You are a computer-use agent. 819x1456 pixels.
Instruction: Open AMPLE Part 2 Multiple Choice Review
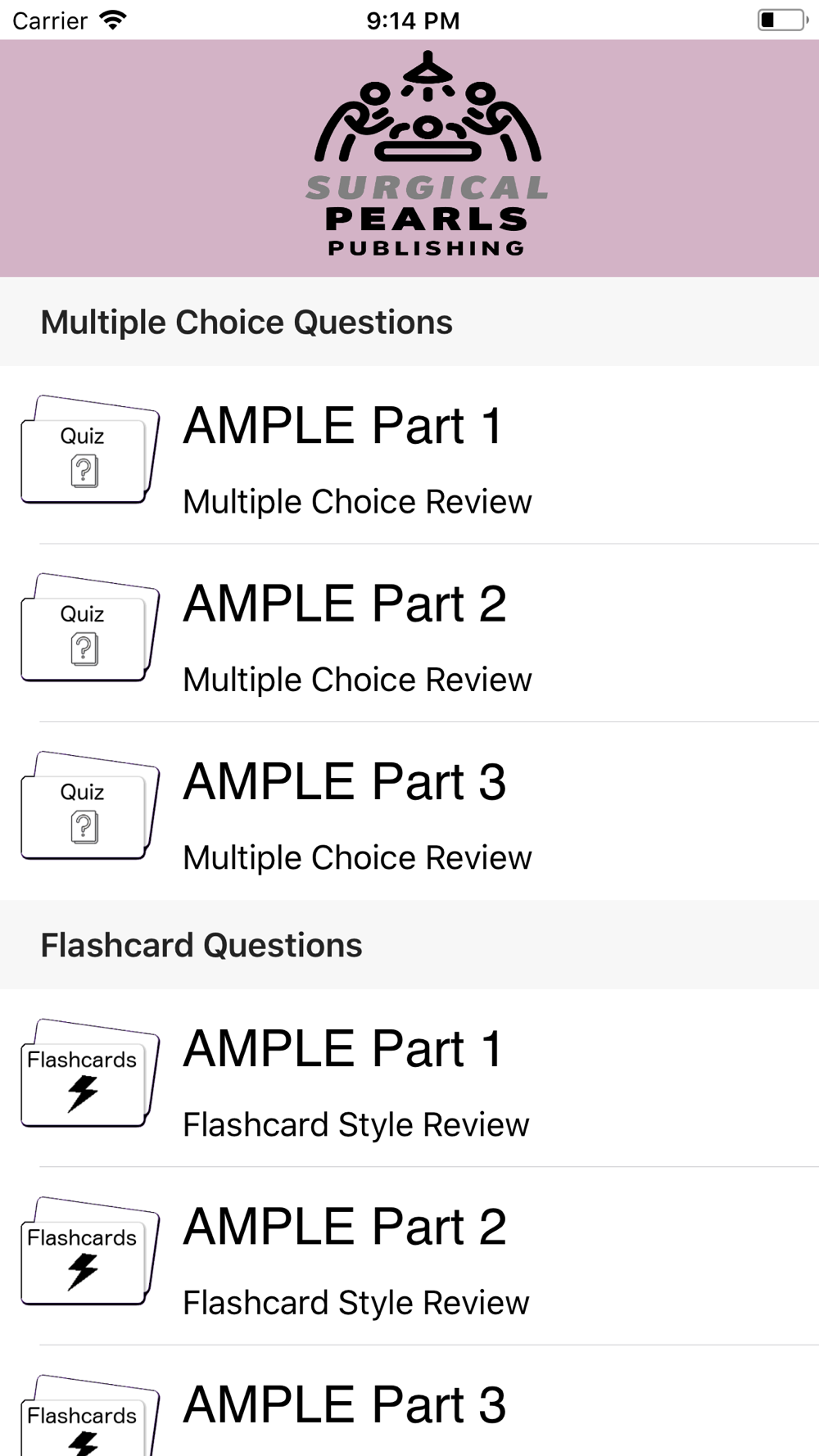[x=409, y=633]
